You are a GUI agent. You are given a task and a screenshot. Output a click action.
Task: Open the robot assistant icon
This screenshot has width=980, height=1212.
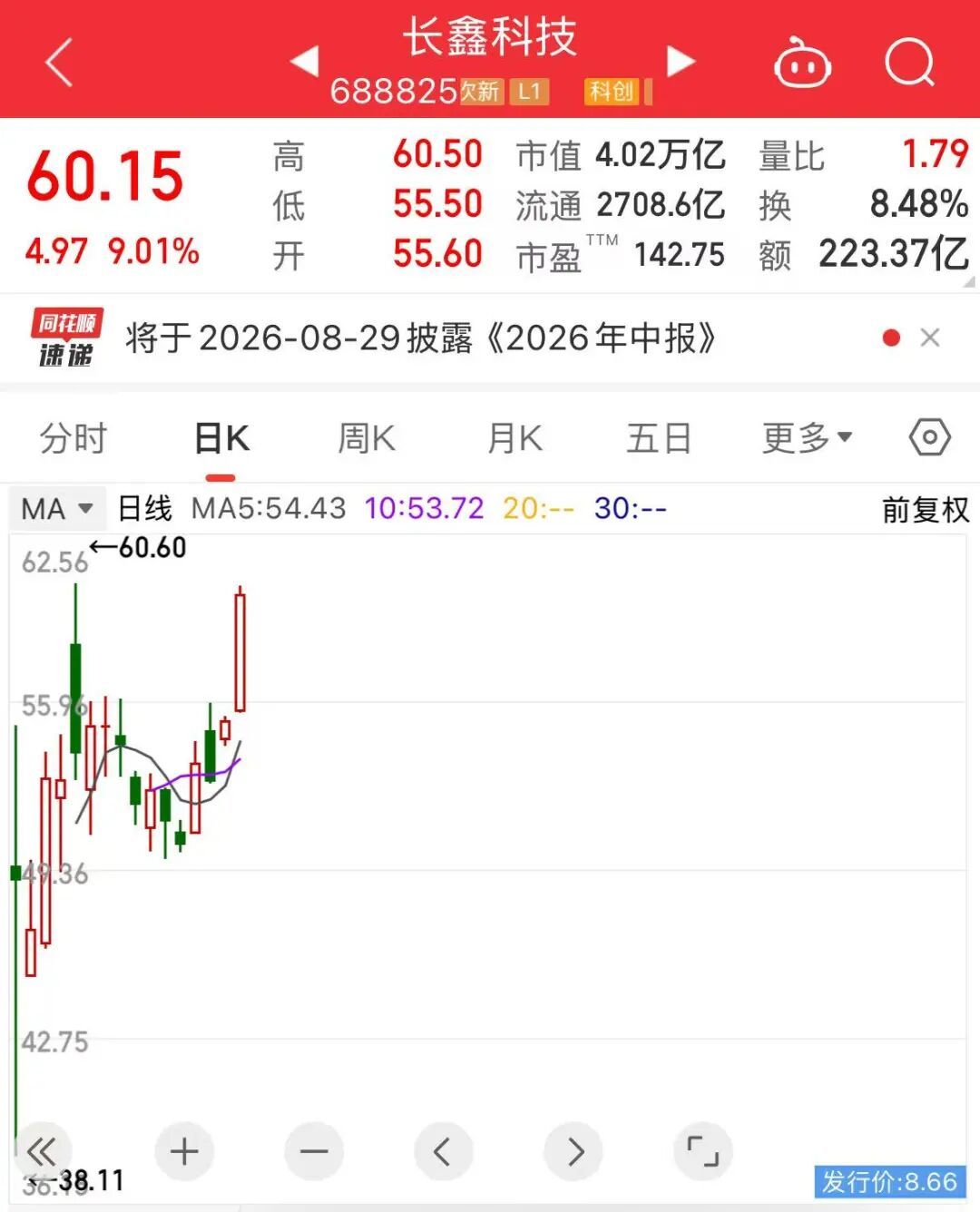801,64
